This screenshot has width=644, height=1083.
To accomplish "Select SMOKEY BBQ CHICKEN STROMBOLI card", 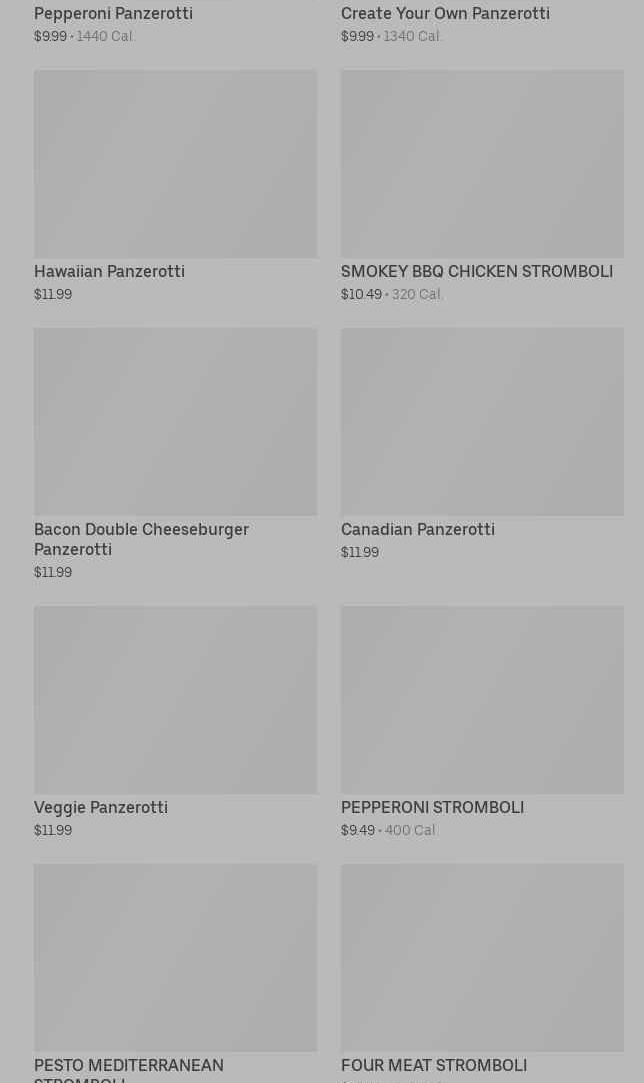I will click(482, 186).
